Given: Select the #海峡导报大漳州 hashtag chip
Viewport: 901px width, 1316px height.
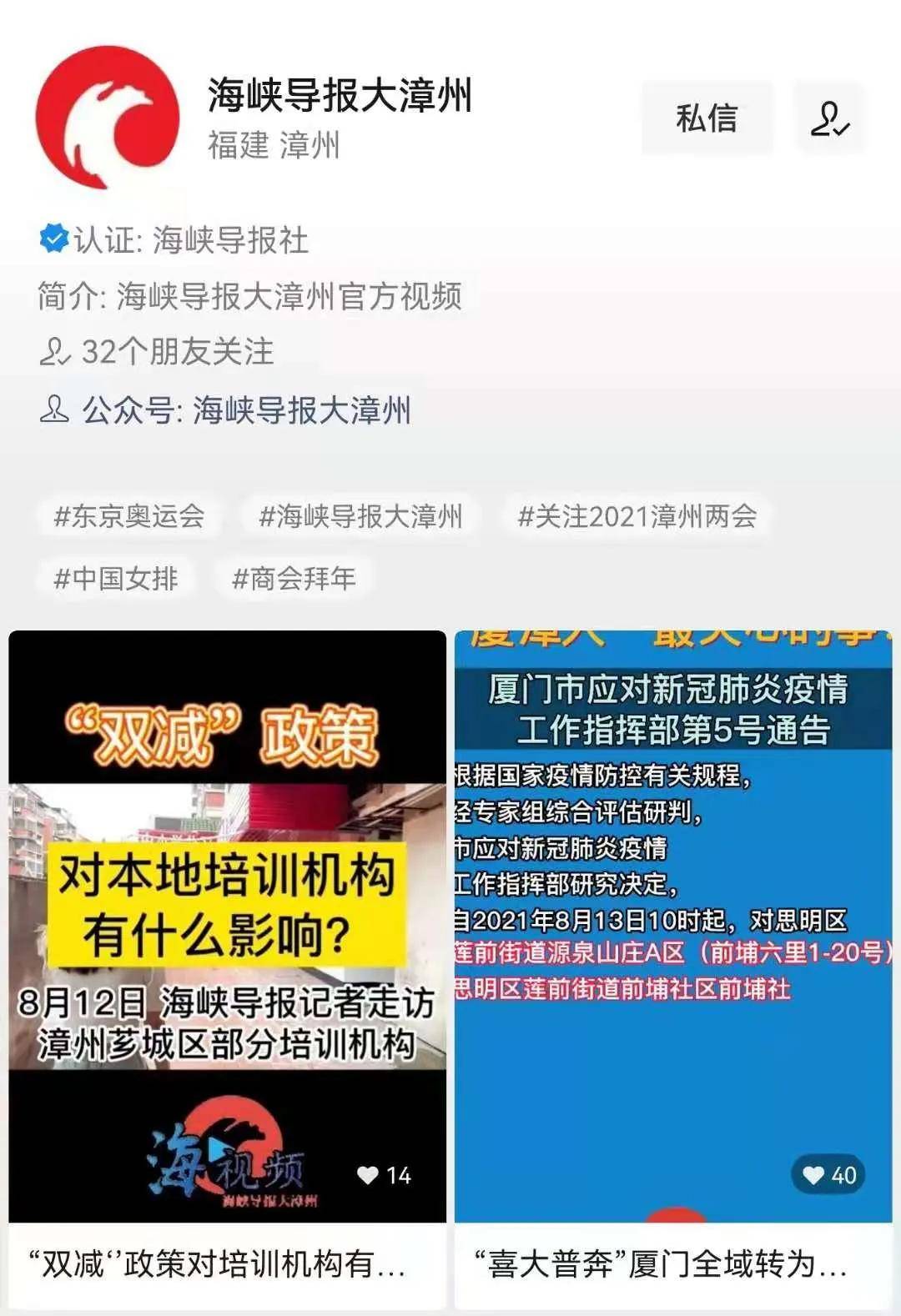Looking at the screenshot, I should coord(360,516).
